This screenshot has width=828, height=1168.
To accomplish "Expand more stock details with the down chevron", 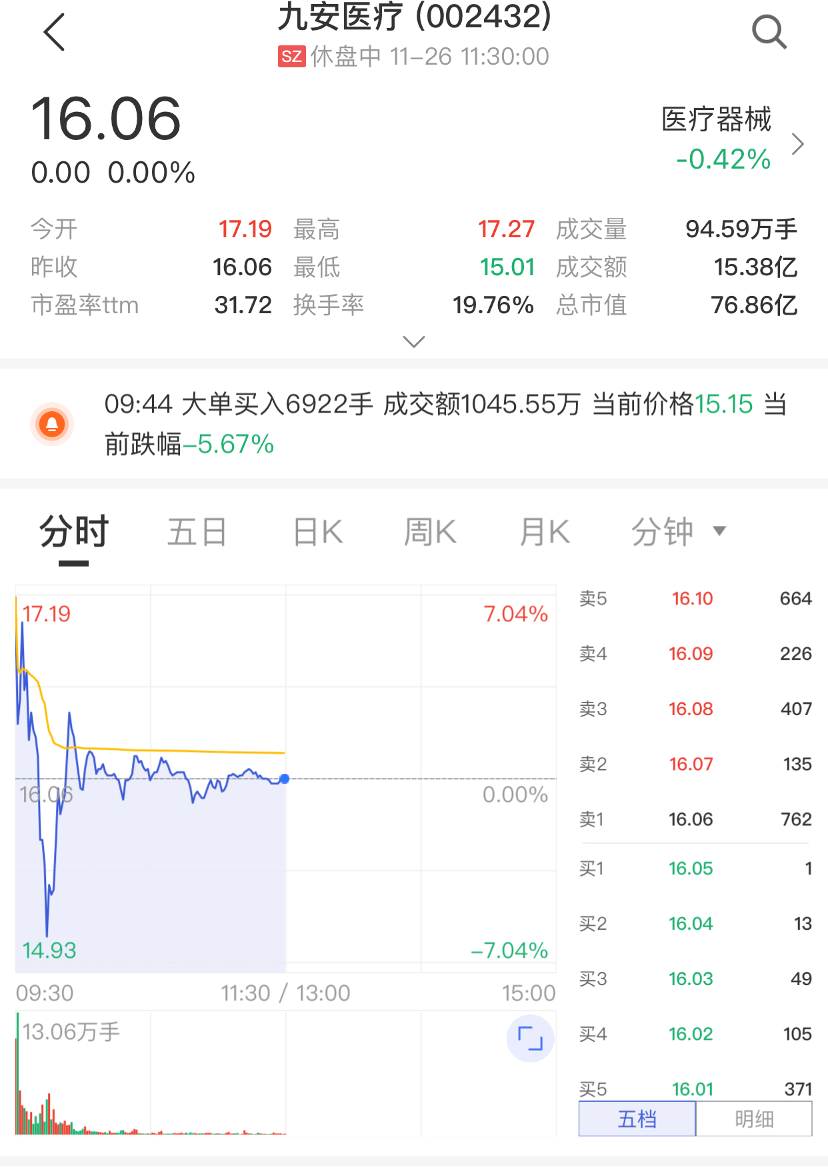I will [414, 341].
